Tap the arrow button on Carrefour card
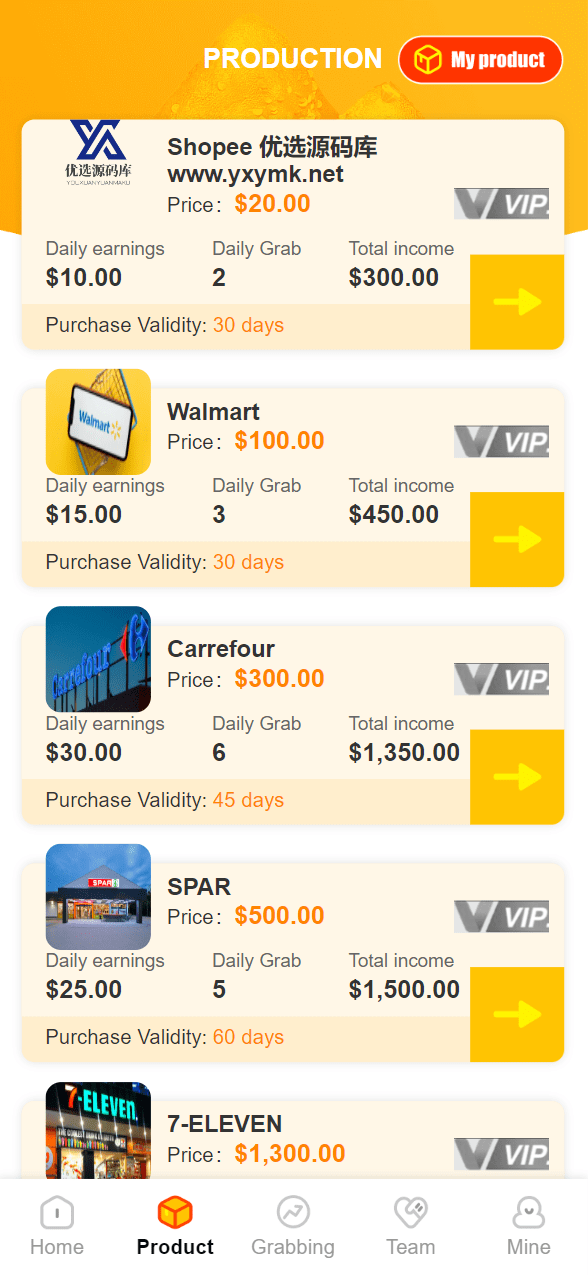The width and height of the screenshot is (588, 1277). pos(517,777)
